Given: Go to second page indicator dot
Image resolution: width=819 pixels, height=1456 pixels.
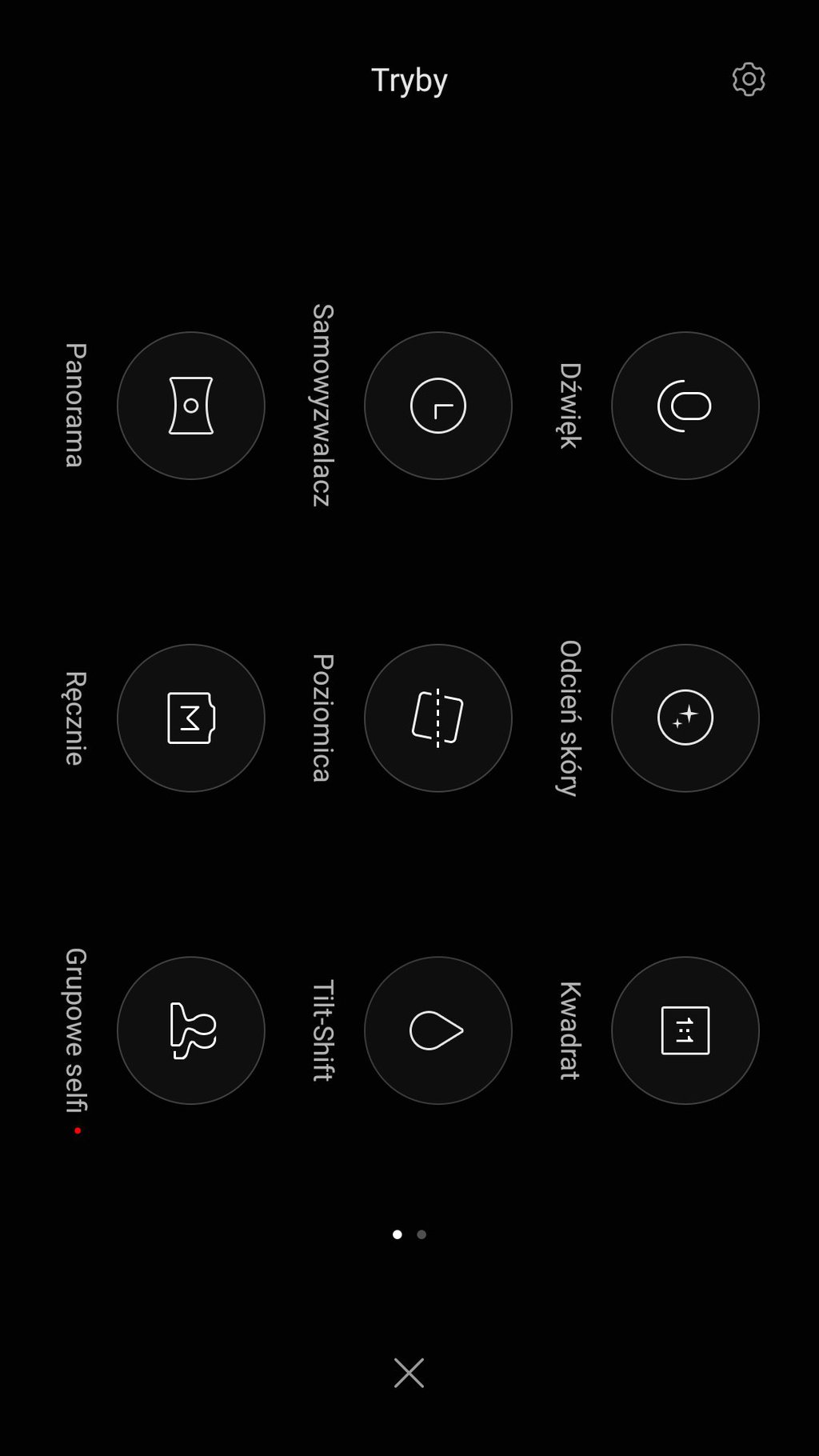Looking at the screenshot, I should click(x=421, y=1234).
